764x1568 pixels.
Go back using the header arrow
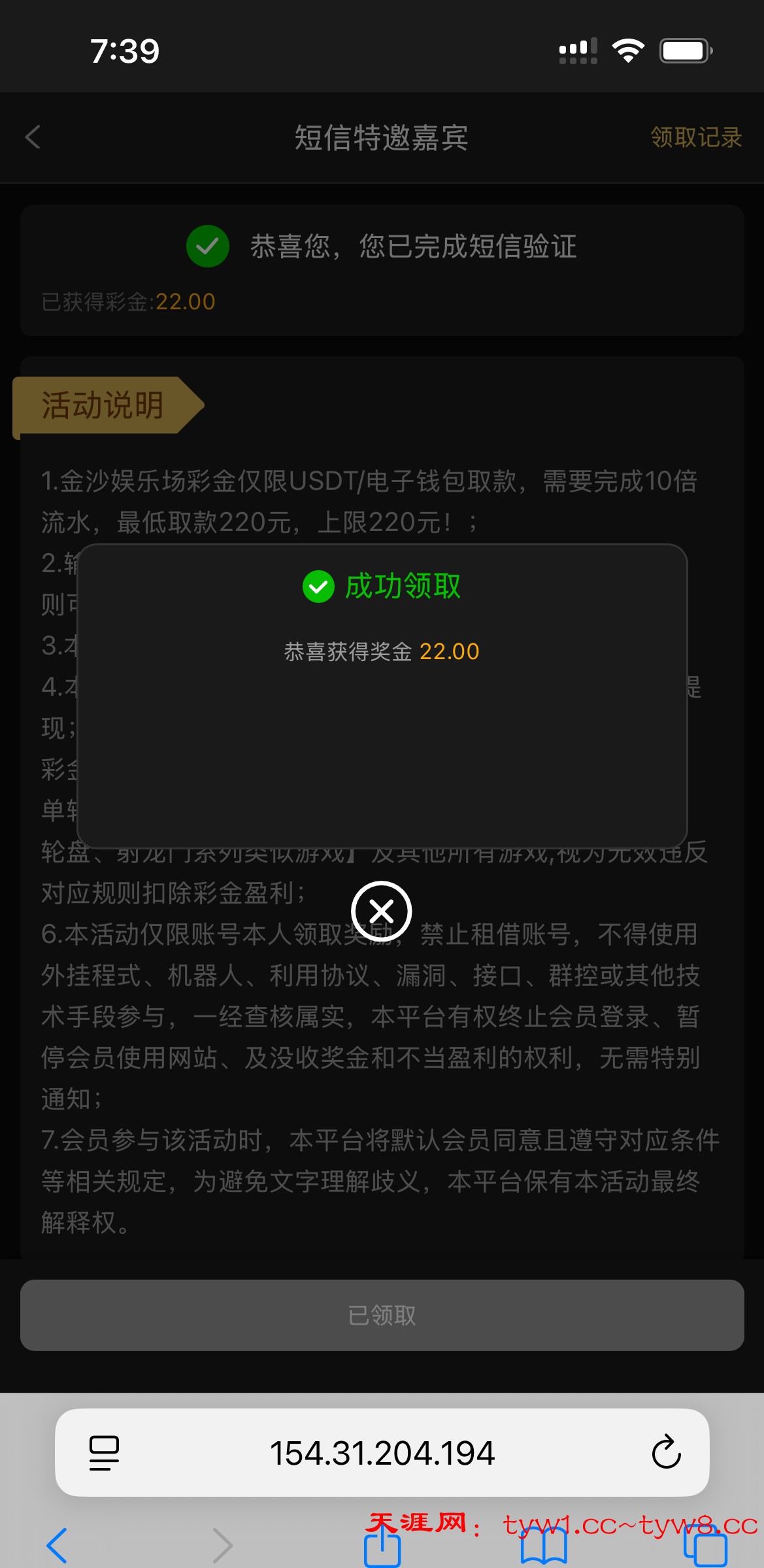click(x=33, y=137)
